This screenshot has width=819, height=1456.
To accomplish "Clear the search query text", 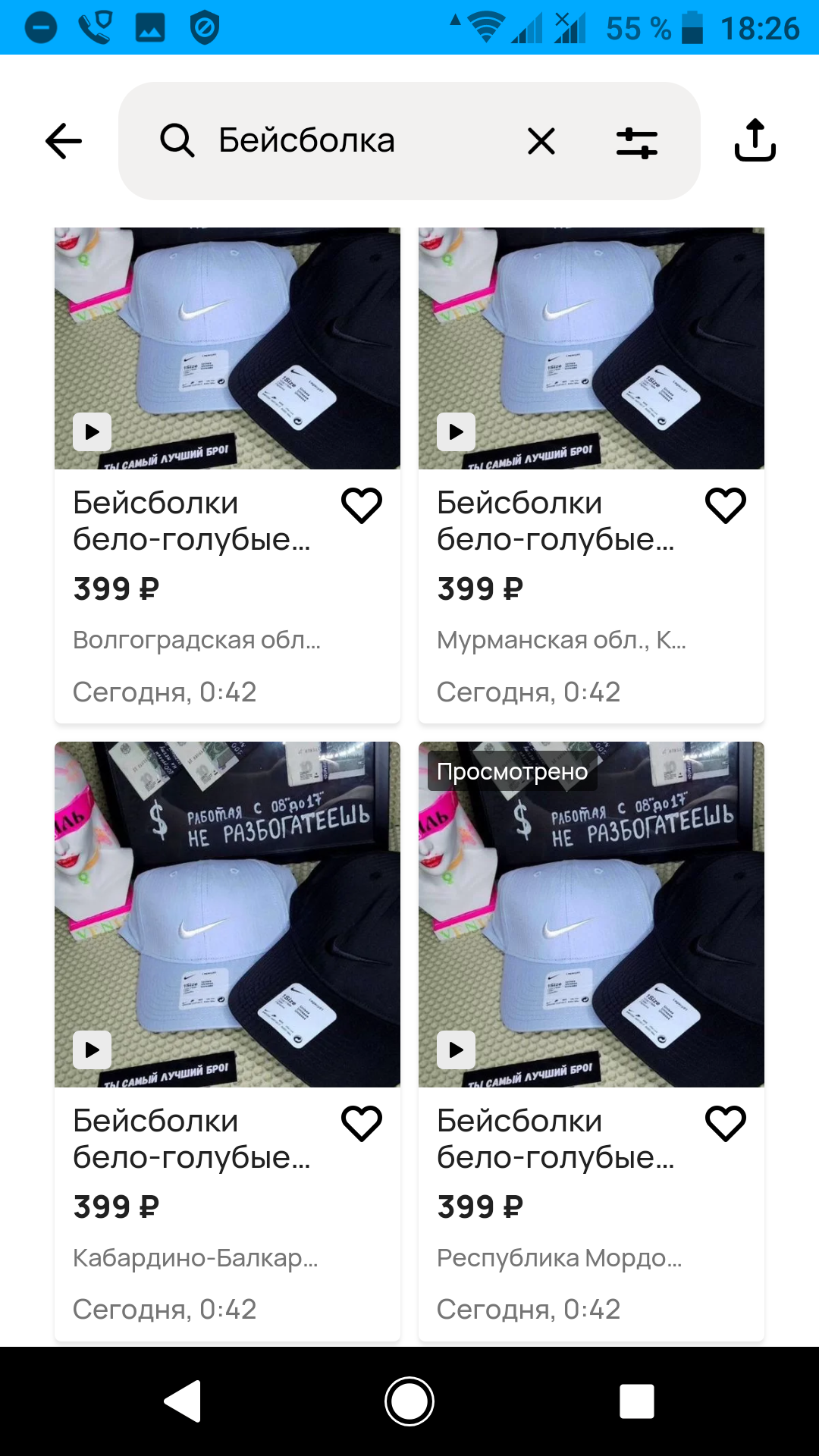I will tap(541, 141).
